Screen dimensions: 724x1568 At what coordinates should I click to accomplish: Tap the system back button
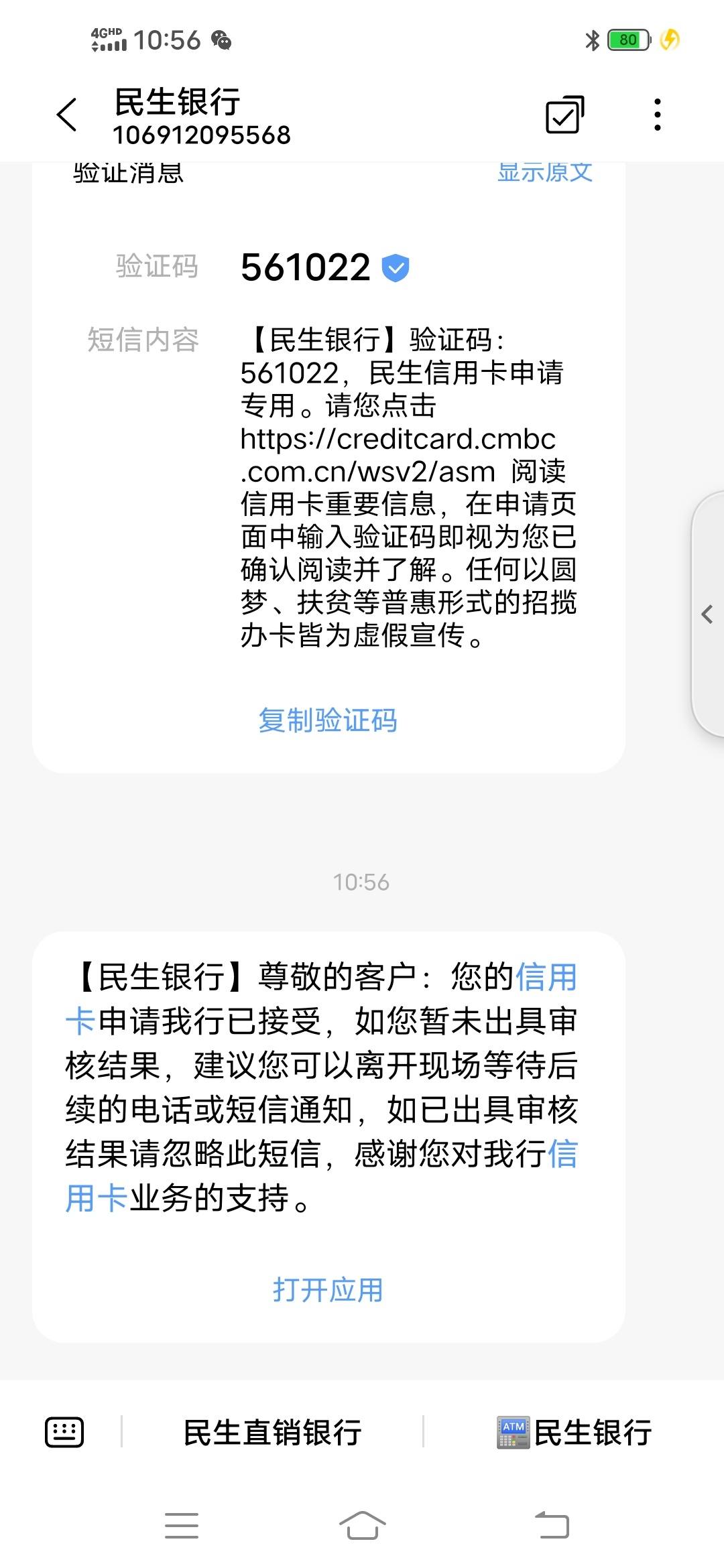[552, 1526]
